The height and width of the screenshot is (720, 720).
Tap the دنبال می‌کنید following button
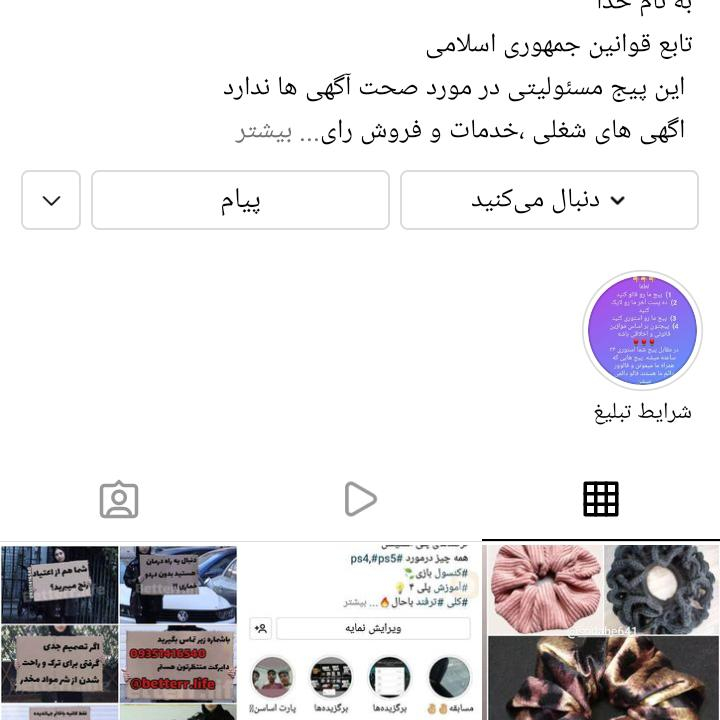coord(549,200)
